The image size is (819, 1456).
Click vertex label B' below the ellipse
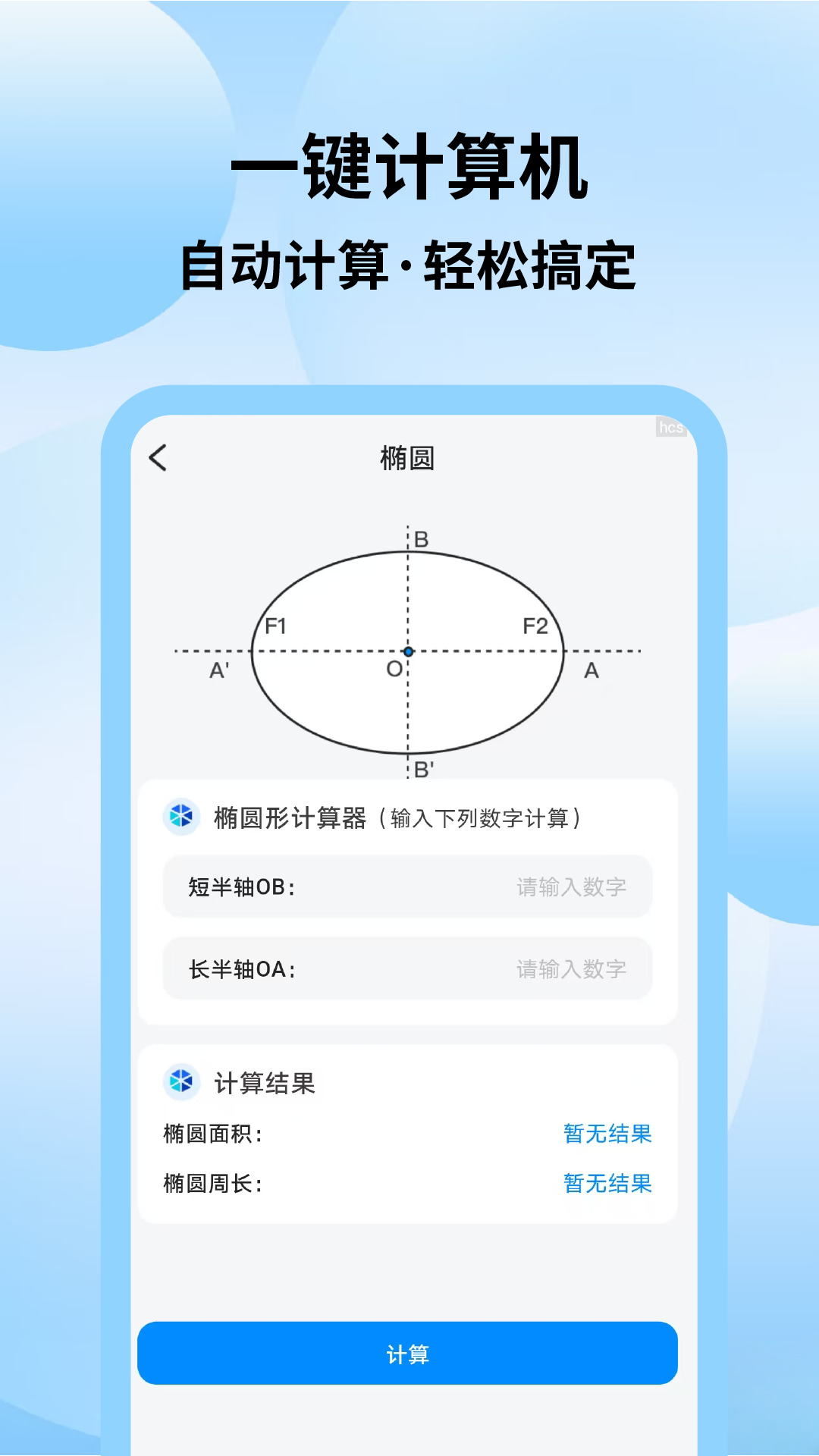tap(422, 770)
